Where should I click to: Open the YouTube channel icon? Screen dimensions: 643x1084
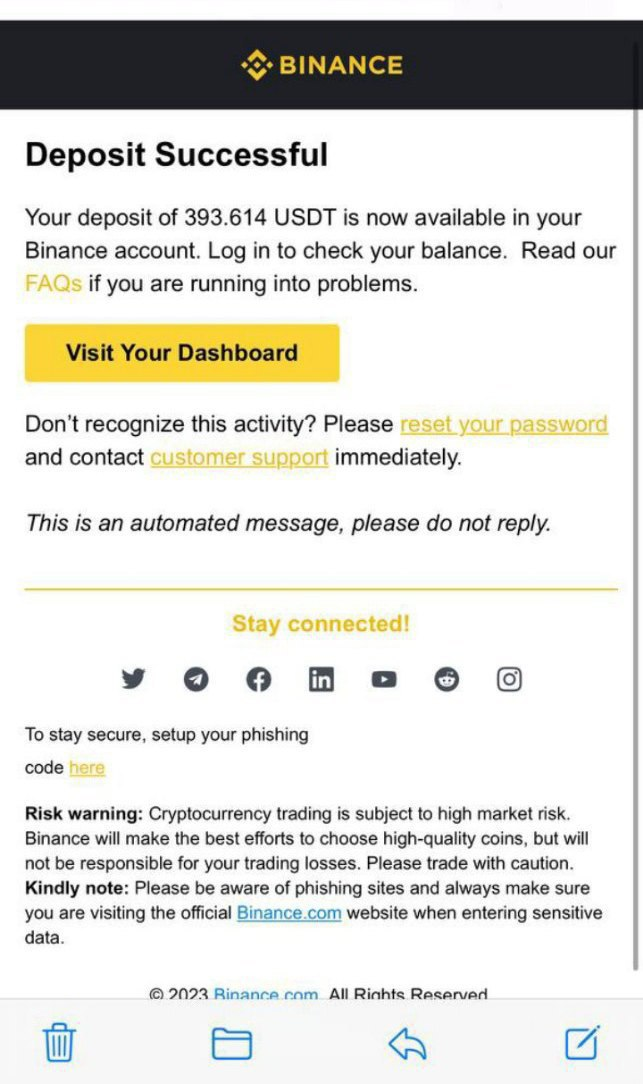click(x=384, y=680)
